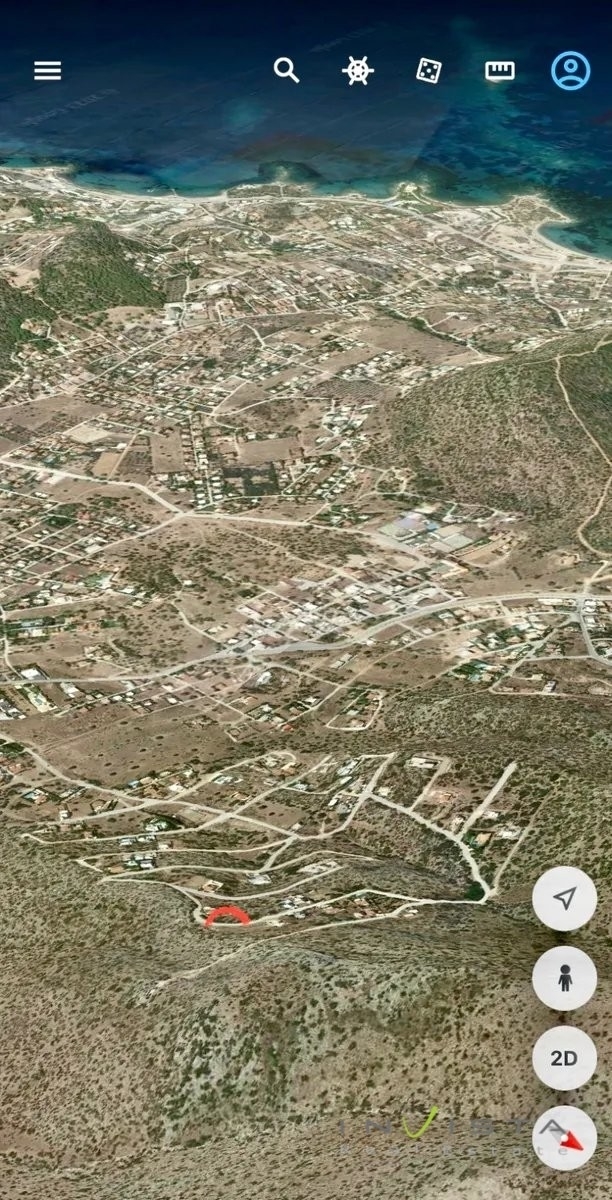This screenshot has height=1200, width=612.
Task: Open the account profile icon
Action: [x=571, y=71]
